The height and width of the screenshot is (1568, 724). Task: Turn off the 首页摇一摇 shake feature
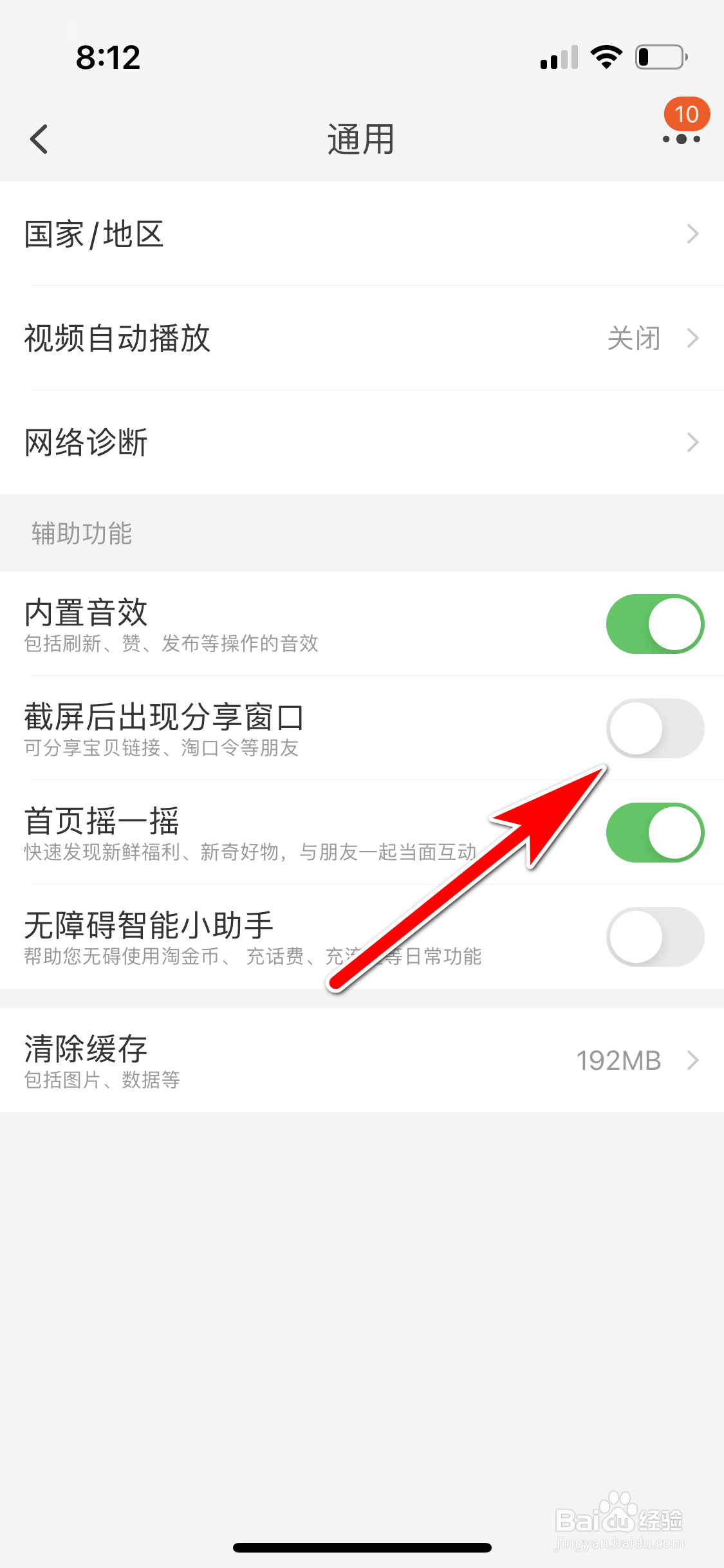(x=654, y=832)
